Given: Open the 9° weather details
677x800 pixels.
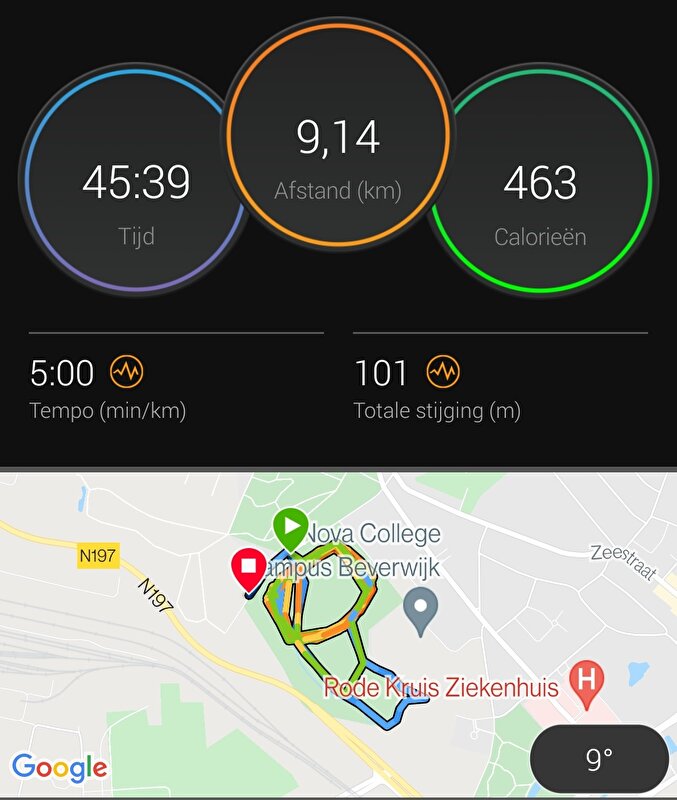Looking at the screenshot, I should tap(599, 759).
